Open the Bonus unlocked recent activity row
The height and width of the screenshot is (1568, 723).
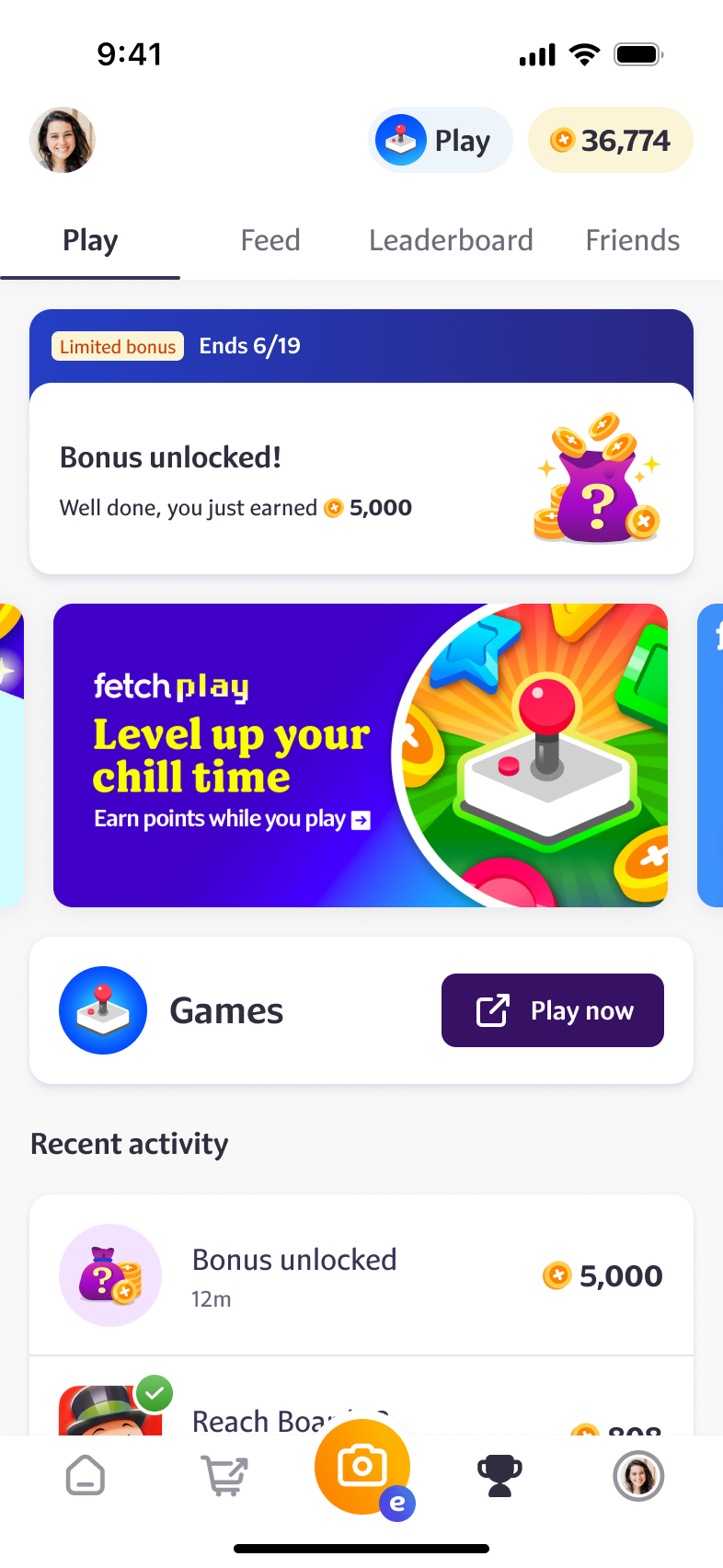coord(361,1275)
